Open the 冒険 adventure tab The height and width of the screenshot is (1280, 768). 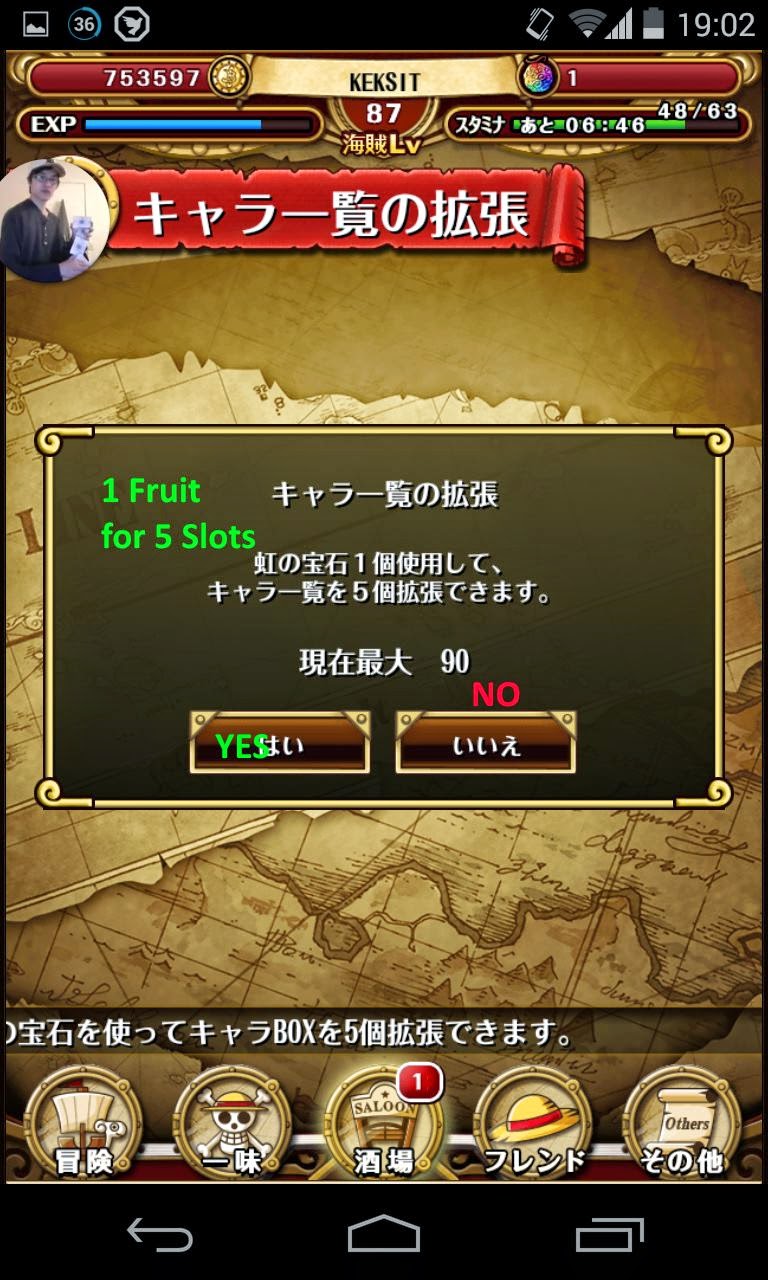[x=84, y=1120]
